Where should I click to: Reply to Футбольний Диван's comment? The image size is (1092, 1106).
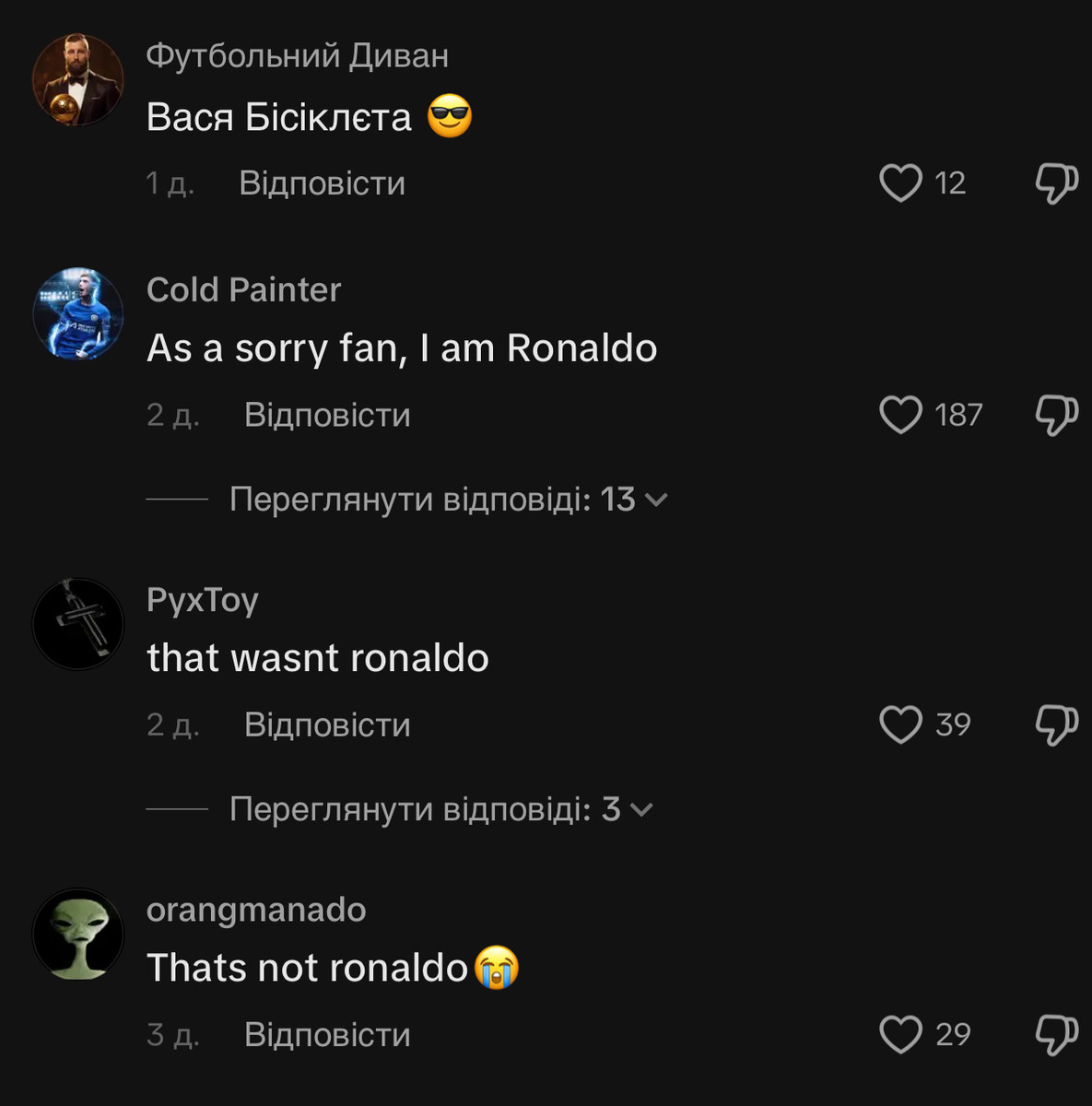322,182
